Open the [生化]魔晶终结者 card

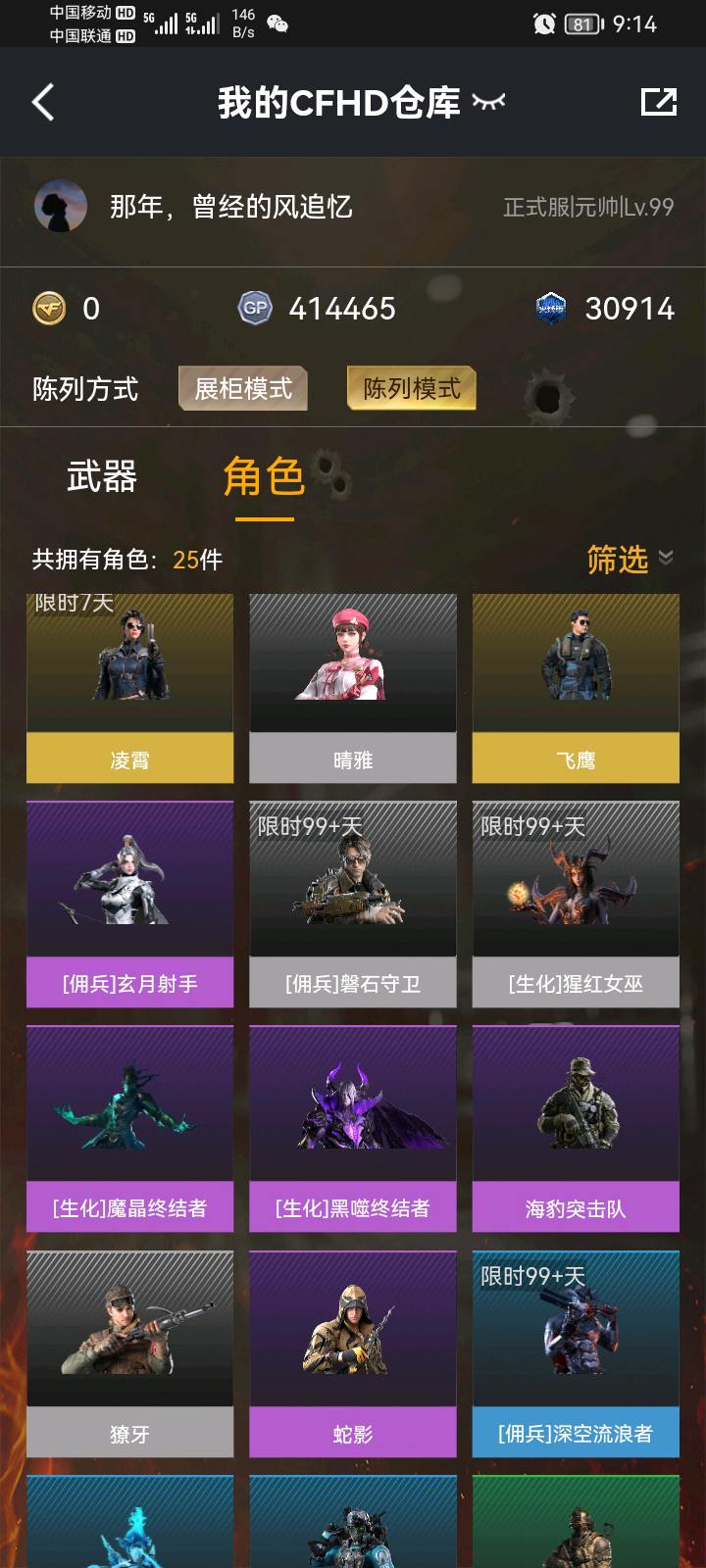pos(129,1129)
